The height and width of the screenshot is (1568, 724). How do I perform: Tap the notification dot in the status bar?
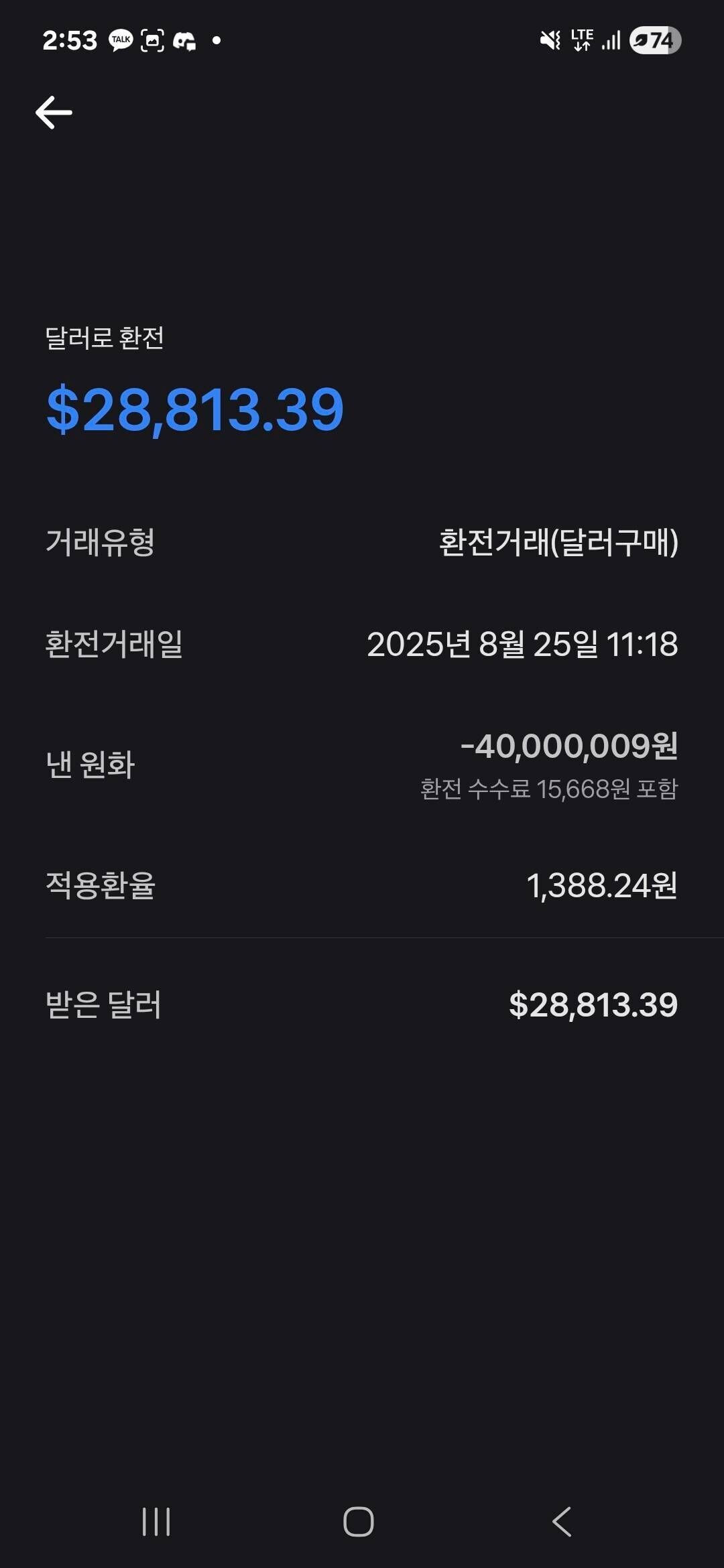[x=216, y=41]
